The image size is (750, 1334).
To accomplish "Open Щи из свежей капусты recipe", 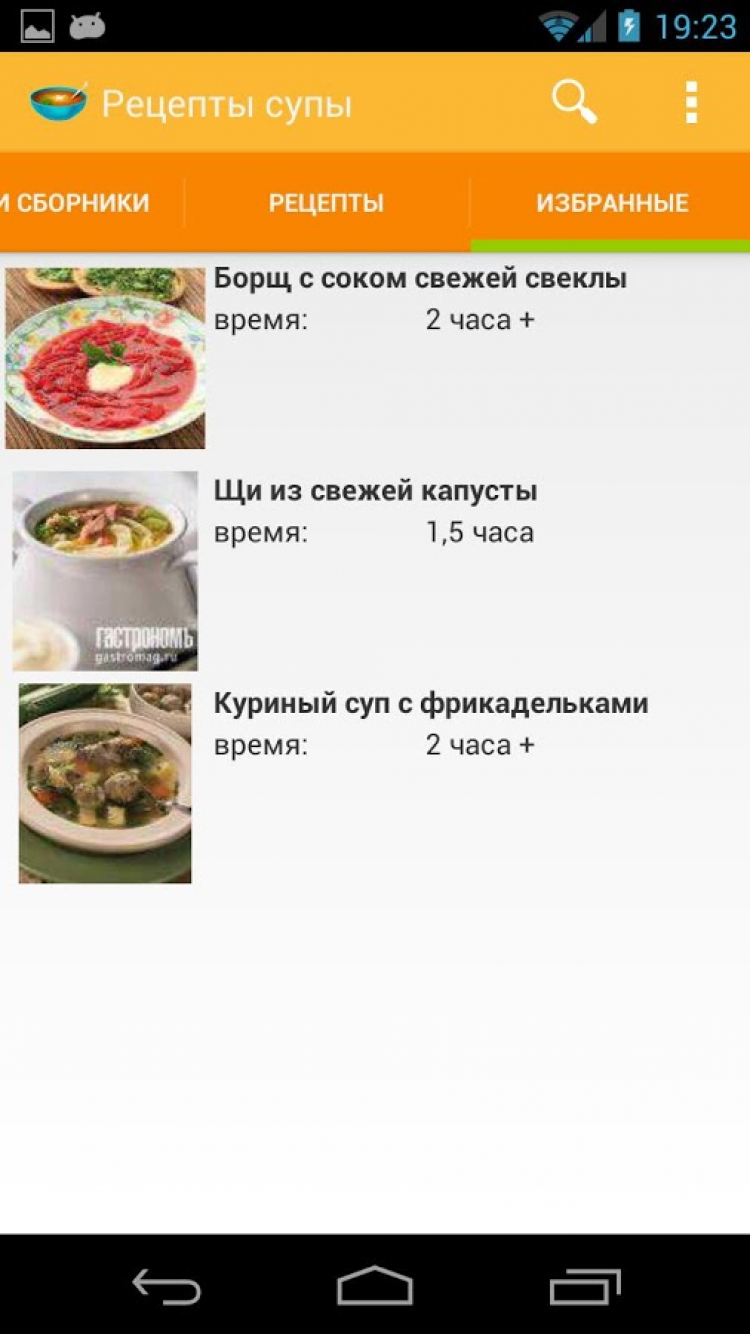I will [375, 491].
